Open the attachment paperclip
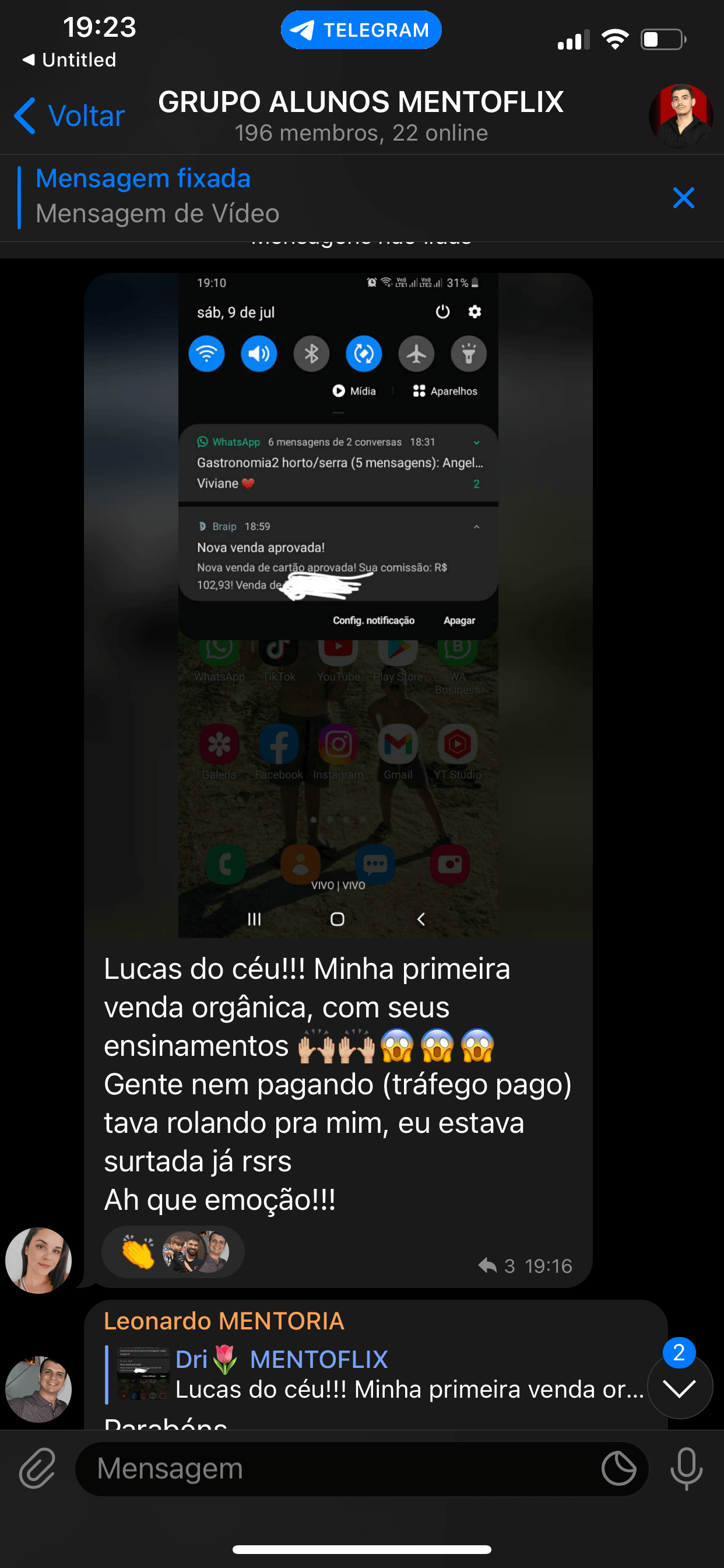The image size is (724, 1568). click(x=38, y=1468)
